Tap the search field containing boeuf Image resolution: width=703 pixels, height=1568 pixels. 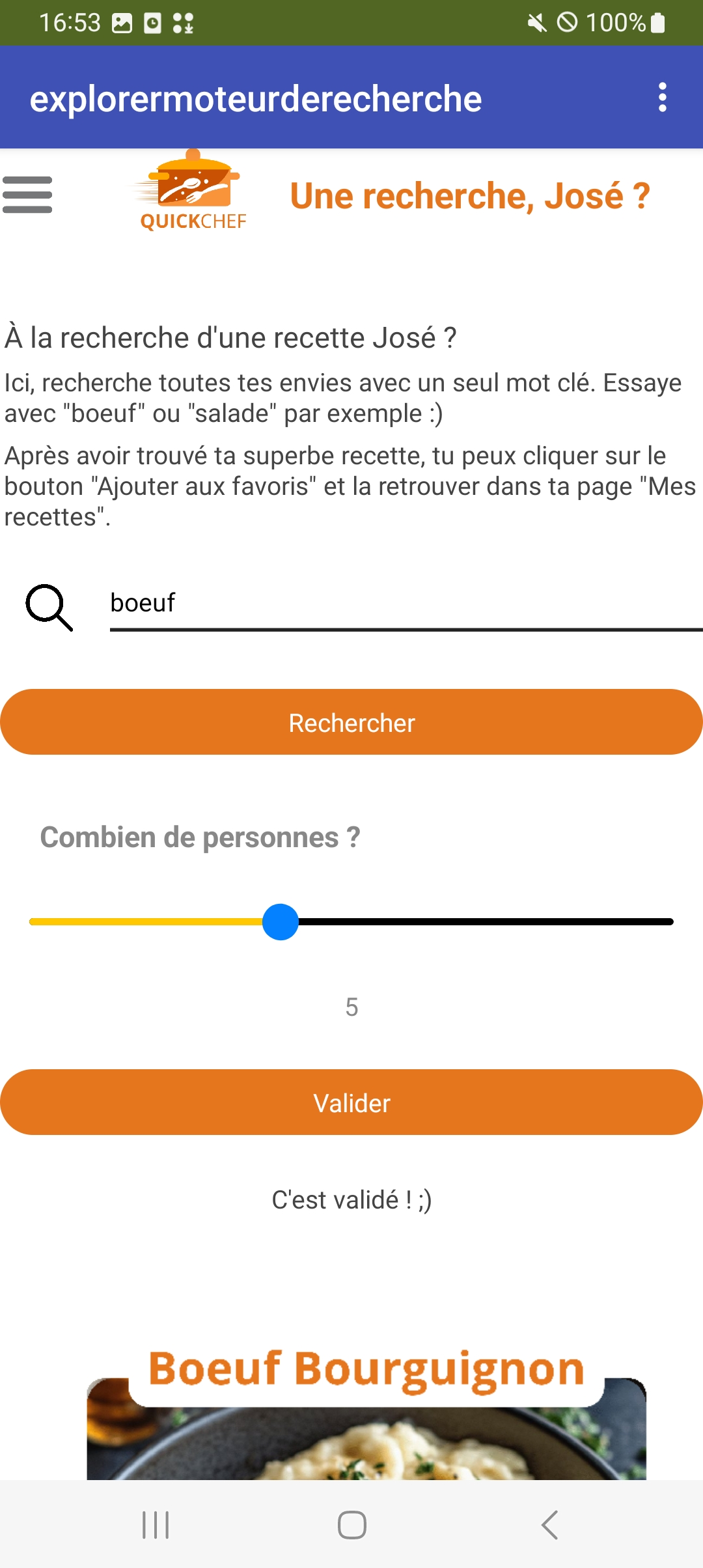[406, 604]
